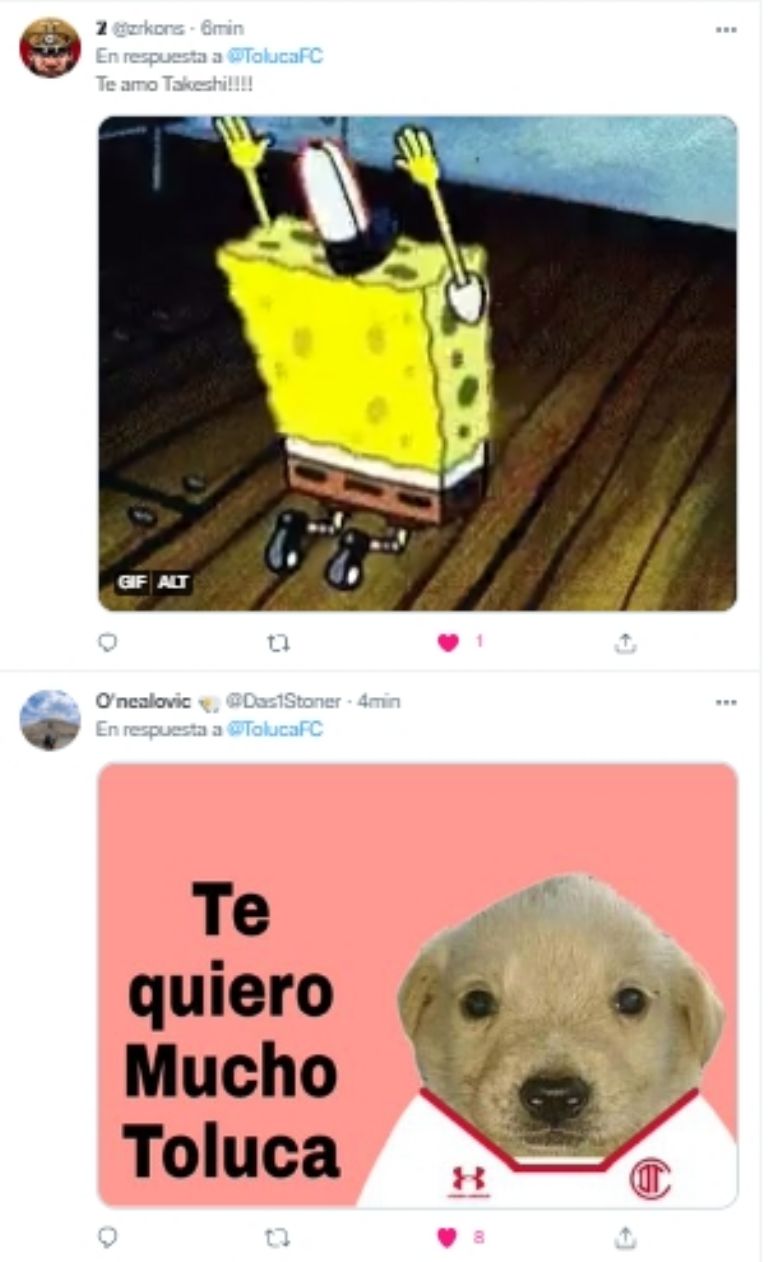768x1262 pixels.
Task: Unlike the zrkons tweet via heart icon
Action: 448,643
